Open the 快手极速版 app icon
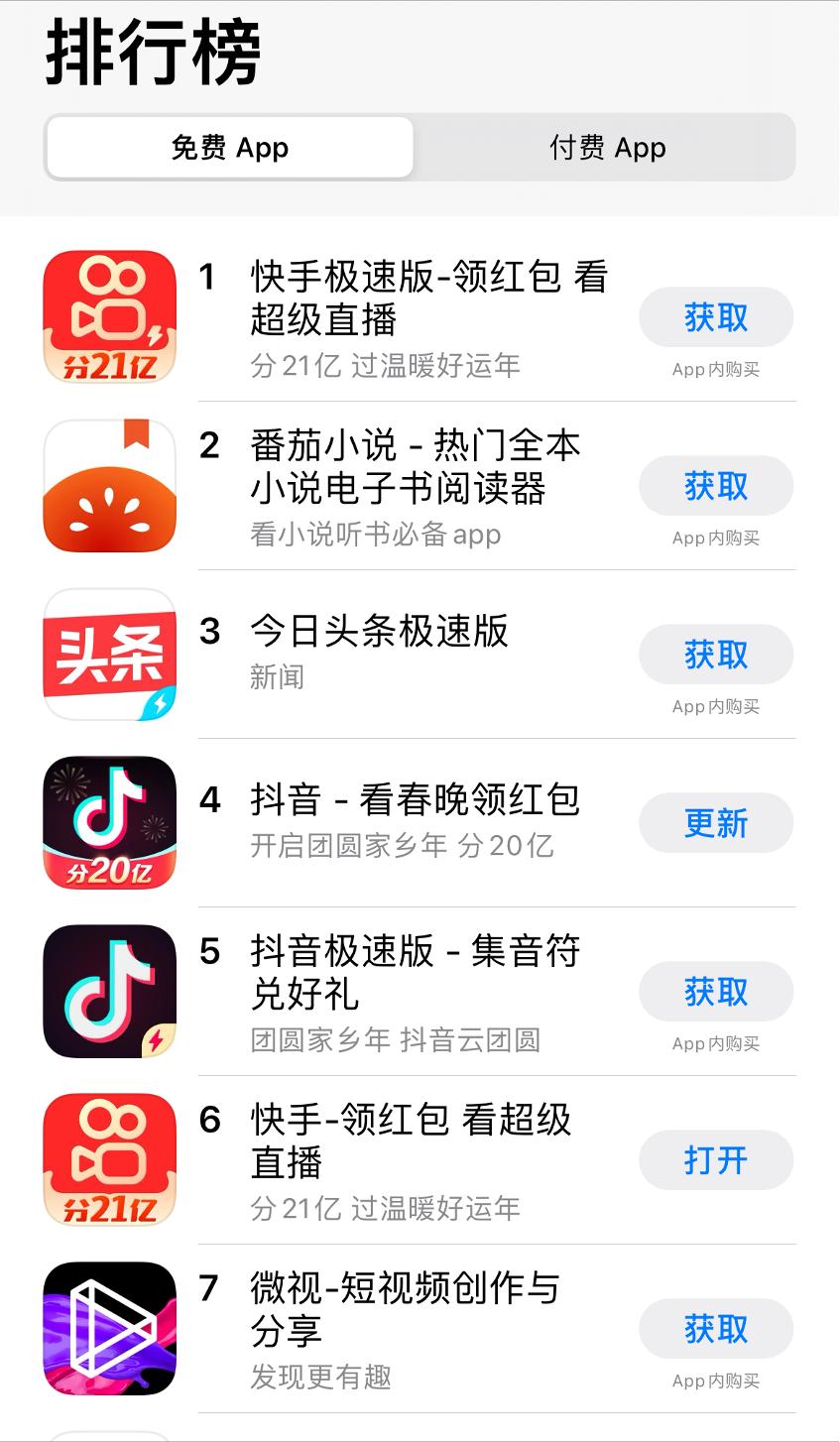 [x=110, y=317]
